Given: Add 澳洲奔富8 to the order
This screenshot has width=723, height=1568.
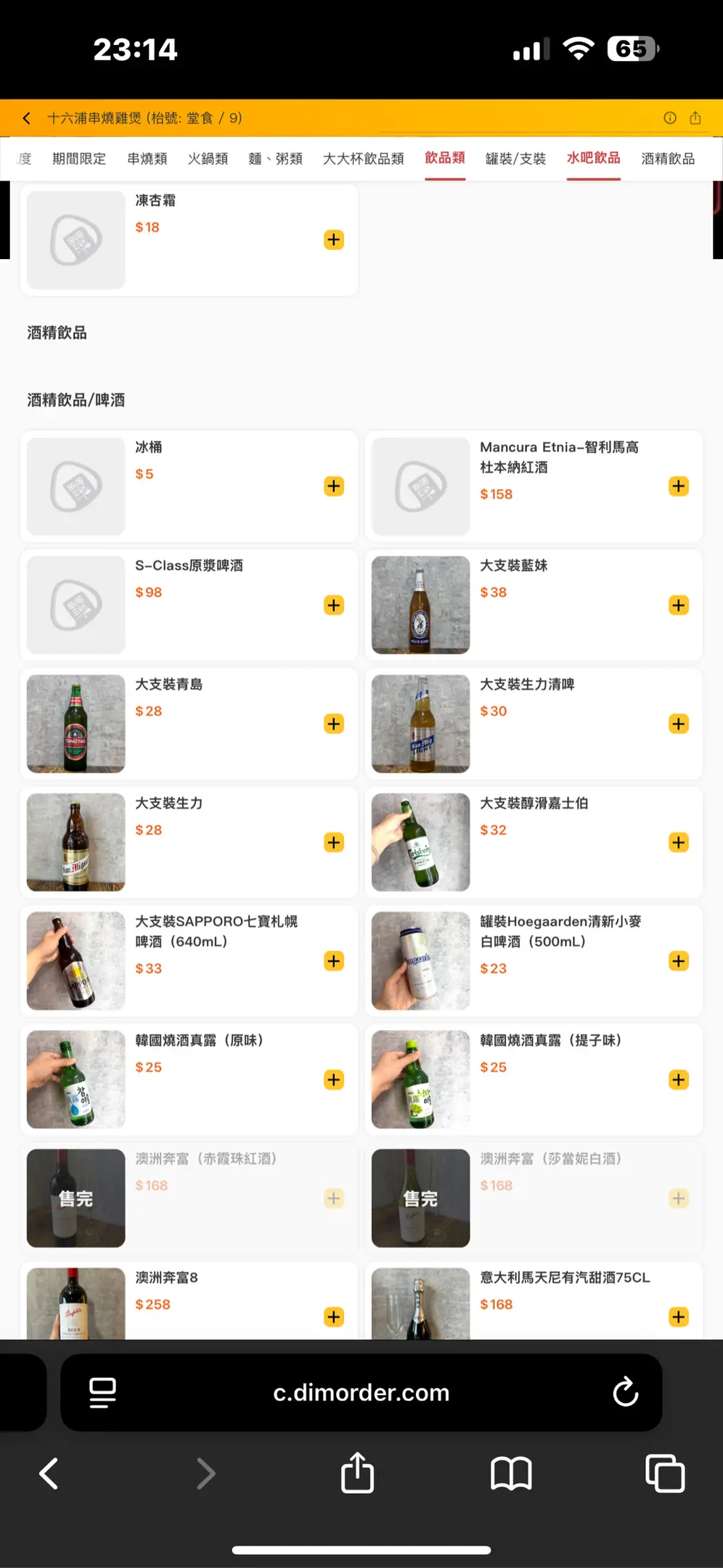Looking at the screenshot, I should point(334,1317).
